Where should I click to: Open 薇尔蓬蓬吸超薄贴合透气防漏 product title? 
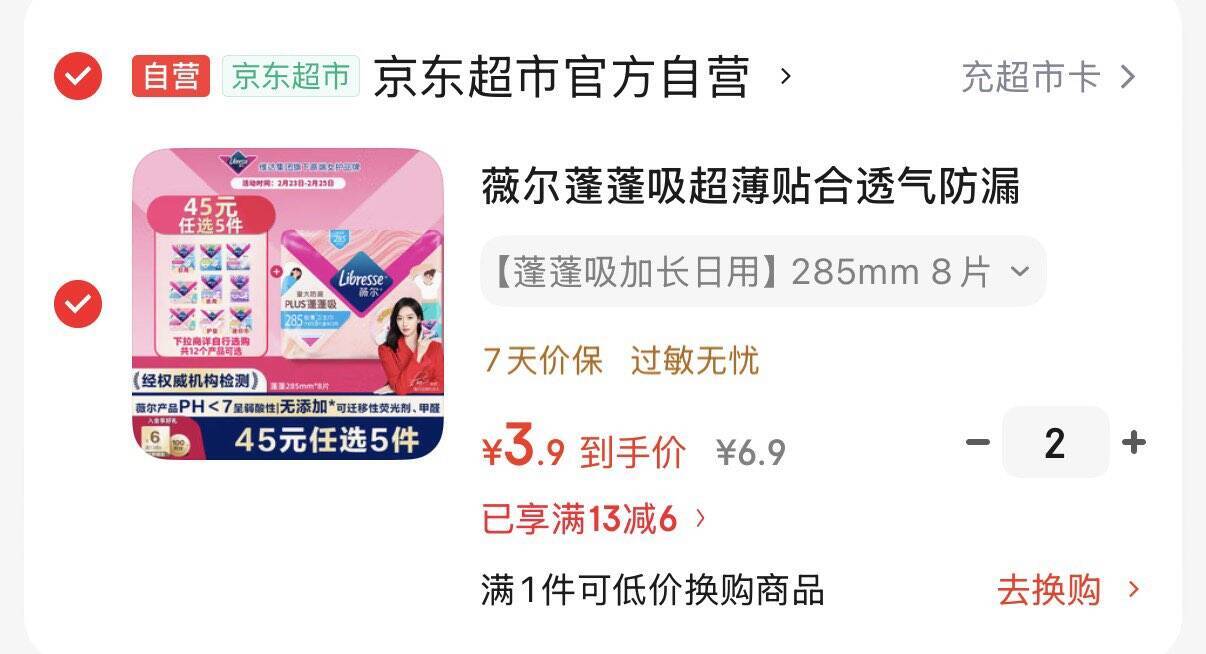pos(750,188)
